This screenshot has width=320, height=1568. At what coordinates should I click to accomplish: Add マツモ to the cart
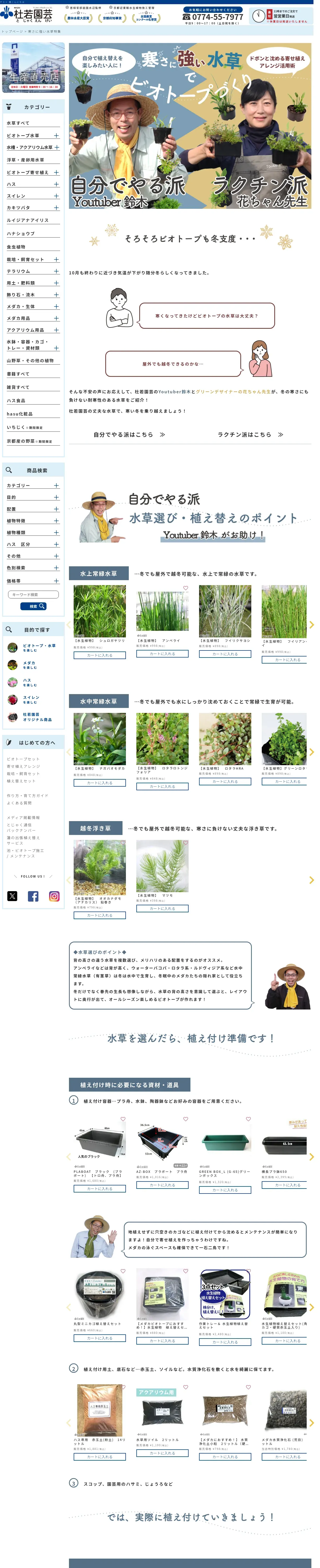162,908
